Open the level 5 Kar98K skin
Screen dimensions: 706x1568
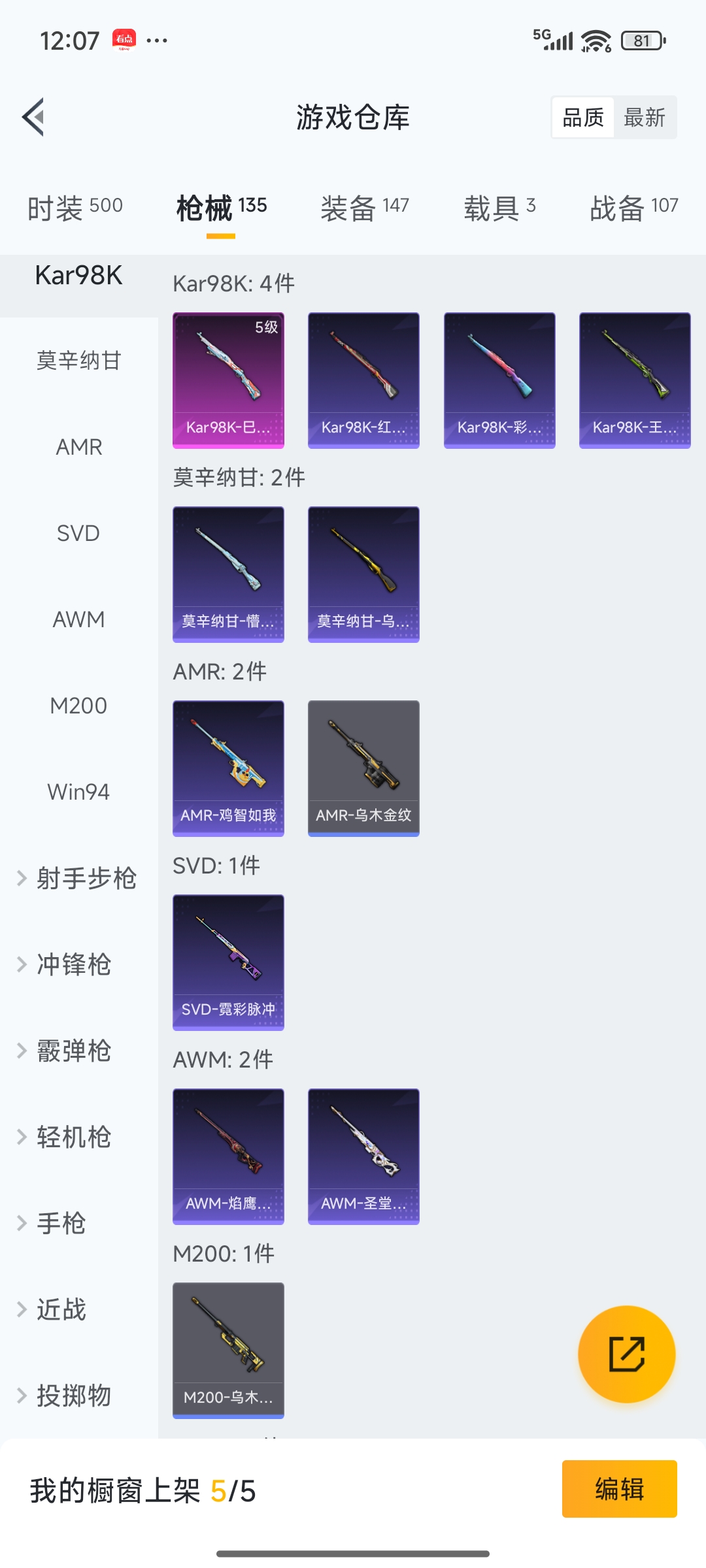(228, 380)
